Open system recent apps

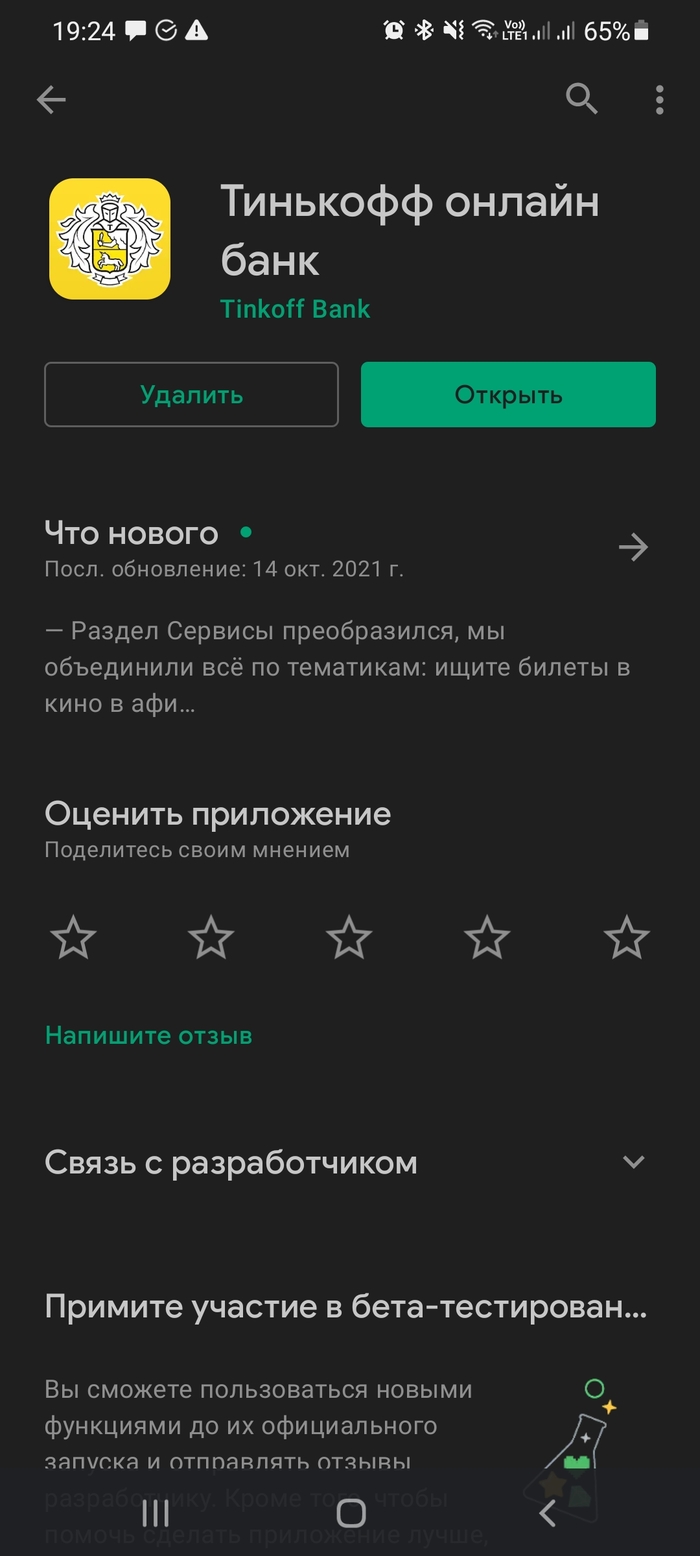pos(155,1513)
